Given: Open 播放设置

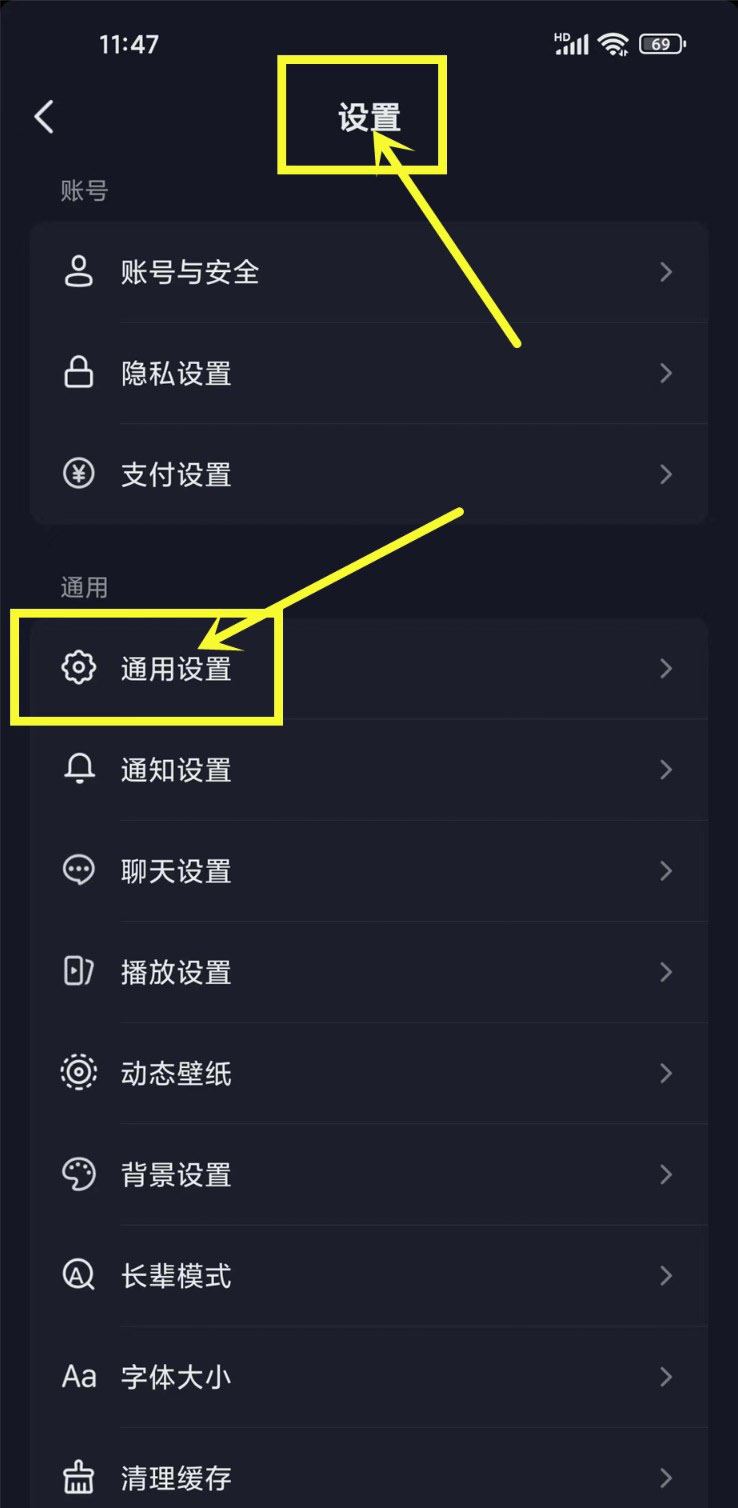Looking at the screenshot, I should tap(369, 972).
